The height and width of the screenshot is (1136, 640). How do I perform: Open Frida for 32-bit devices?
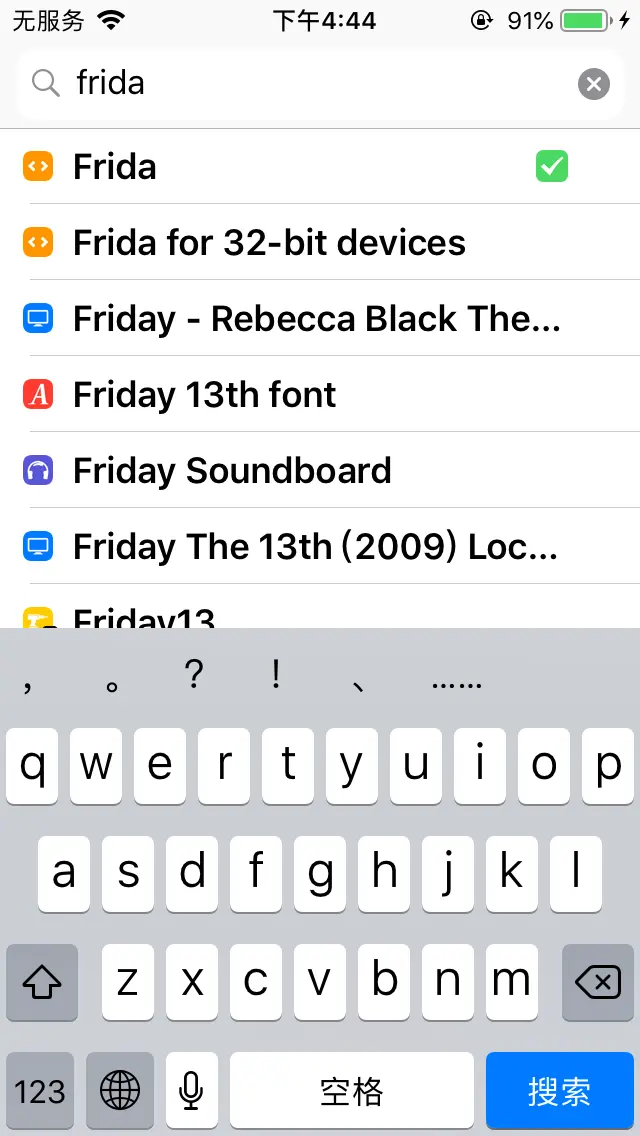[x=300, y=243]
